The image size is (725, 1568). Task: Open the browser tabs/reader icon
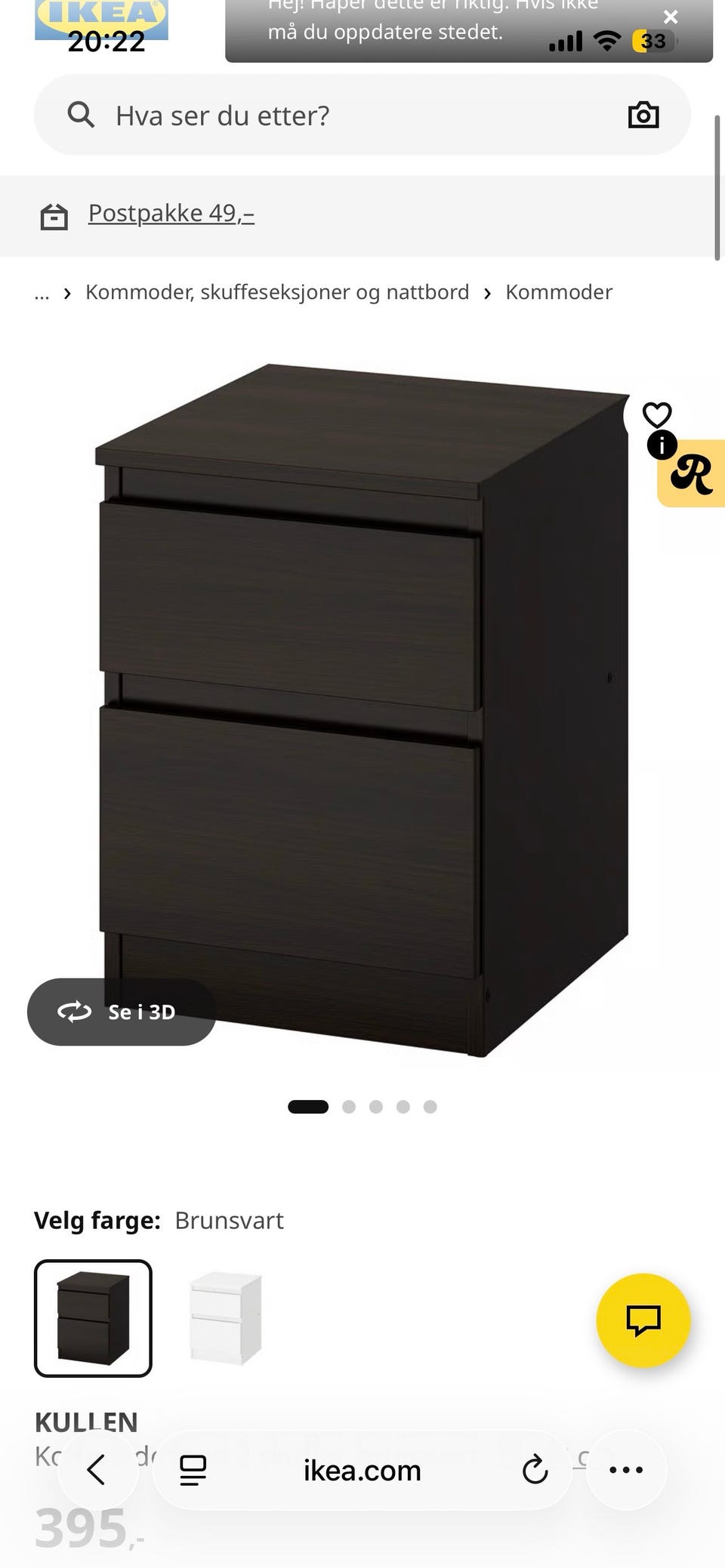[193, 1470]
